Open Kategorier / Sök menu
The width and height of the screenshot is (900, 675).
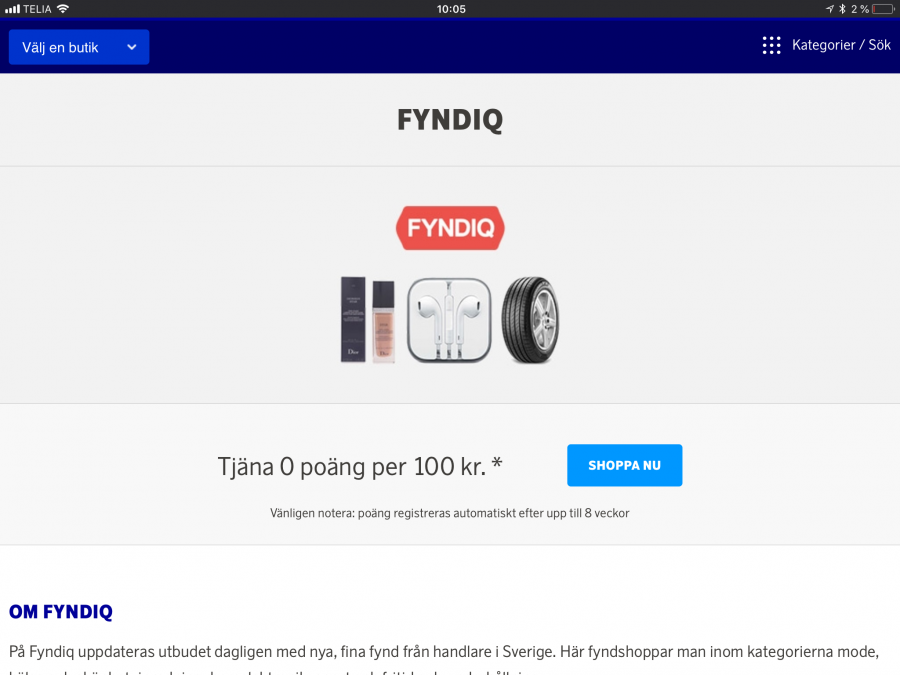826,45
